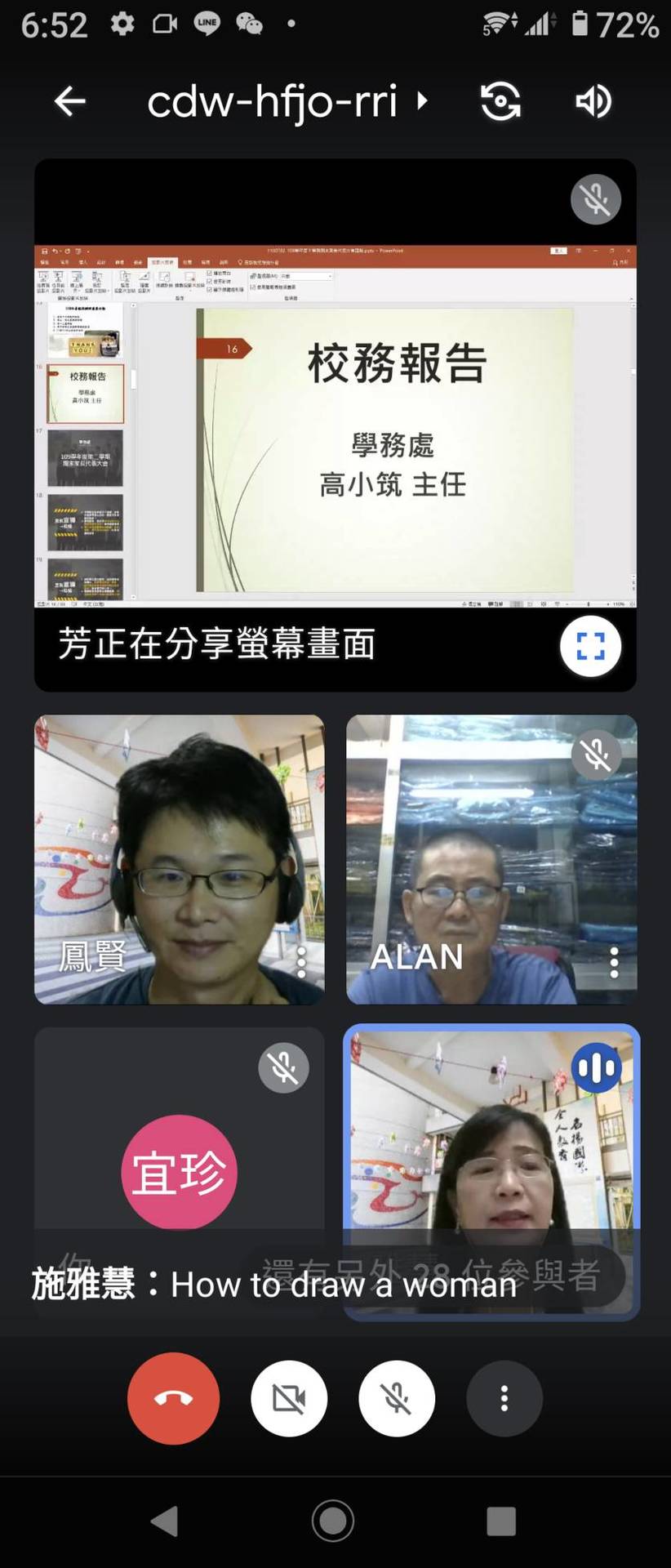Open more call options menu

[504, 1398]
